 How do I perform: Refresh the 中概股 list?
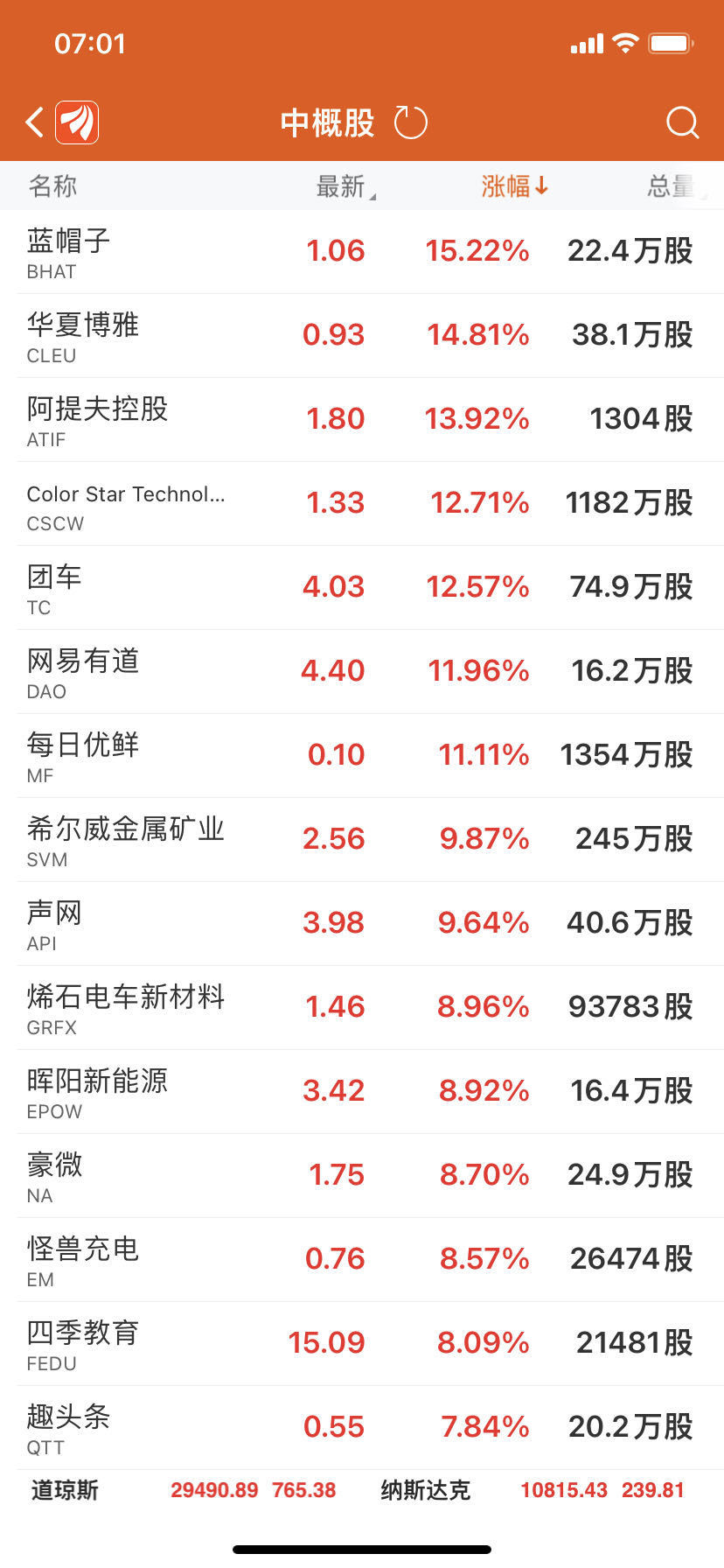[411, 122]
